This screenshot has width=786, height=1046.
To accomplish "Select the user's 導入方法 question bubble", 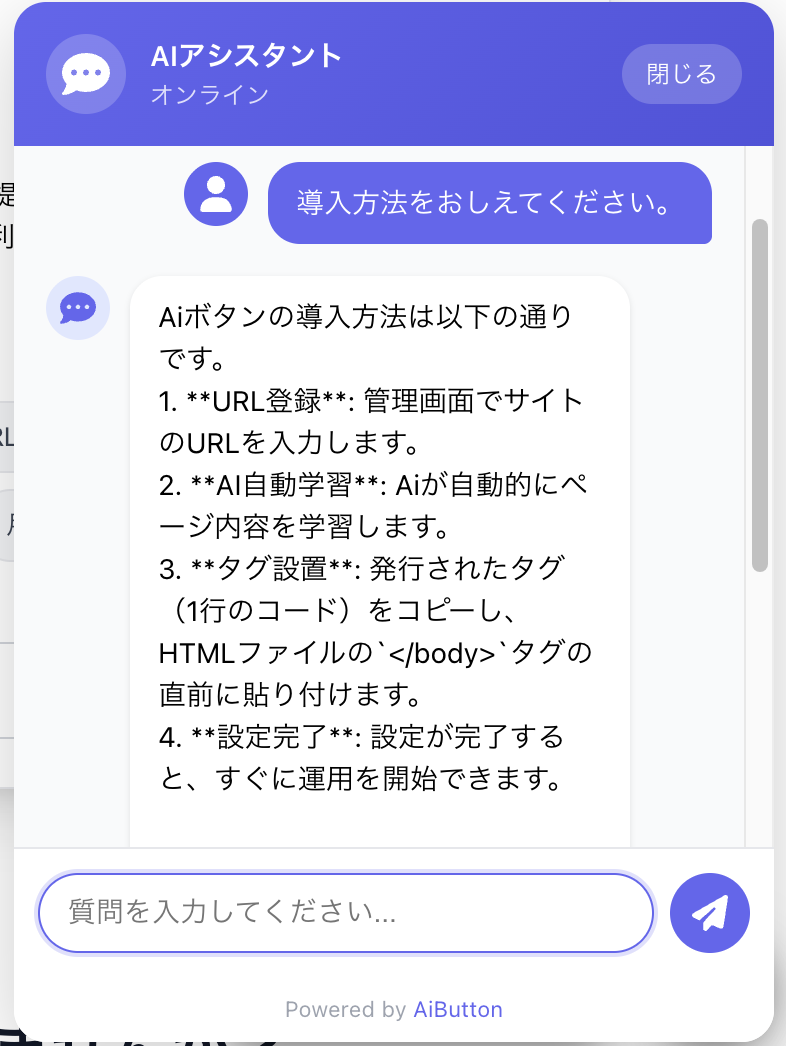I will (490, 203).
